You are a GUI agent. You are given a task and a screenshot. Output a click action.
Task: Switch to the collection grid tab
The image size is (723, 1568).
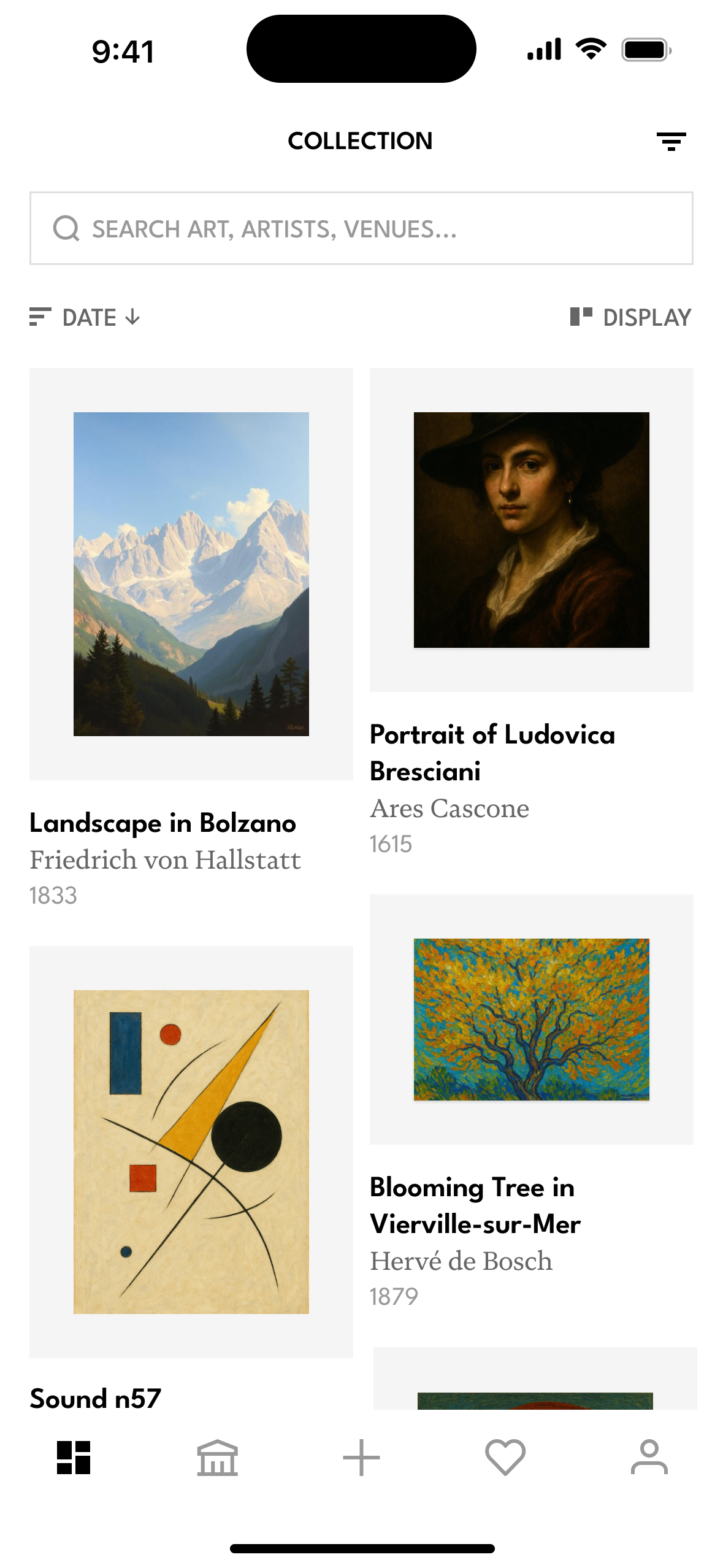point(74,1457)
